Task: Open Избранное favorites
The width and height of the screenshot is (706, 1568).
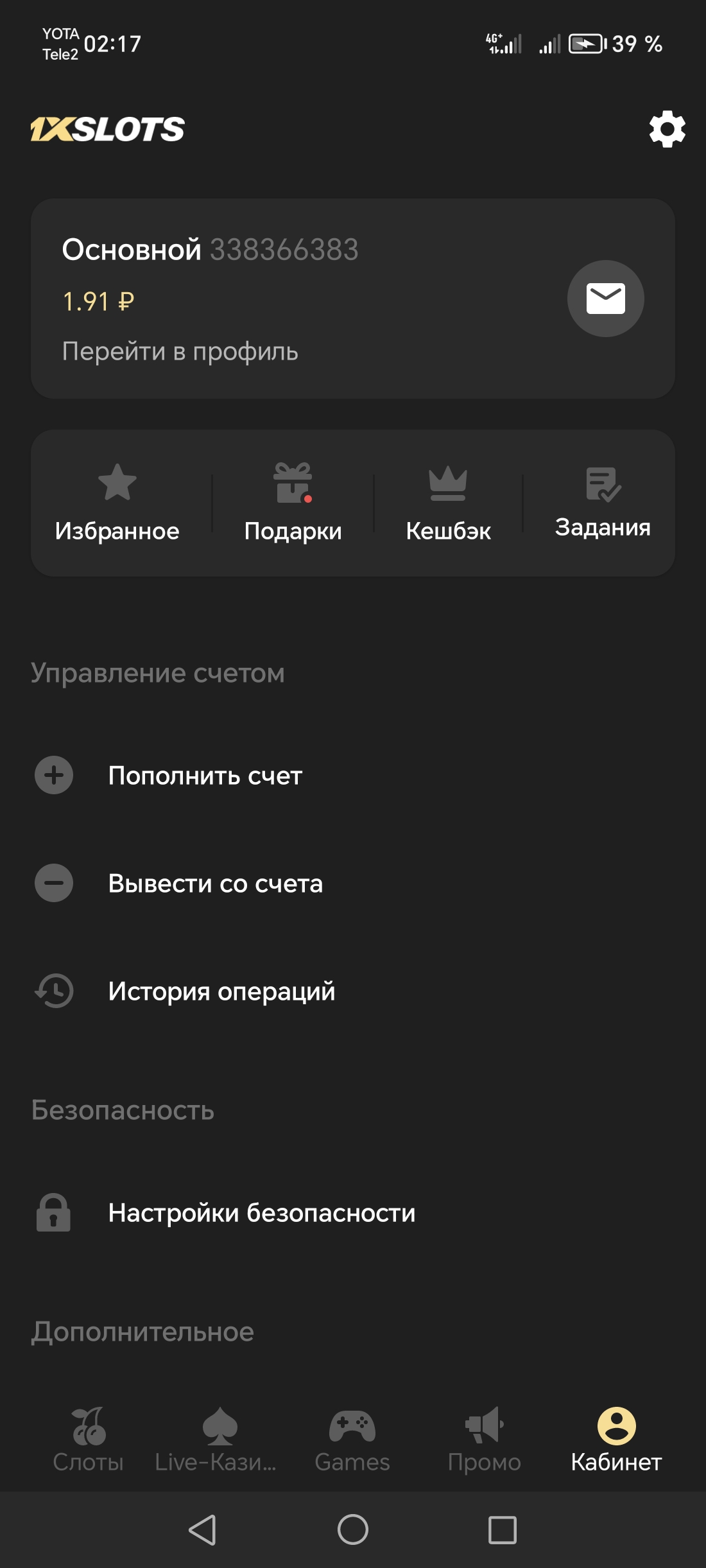Action: click(117, 503)
